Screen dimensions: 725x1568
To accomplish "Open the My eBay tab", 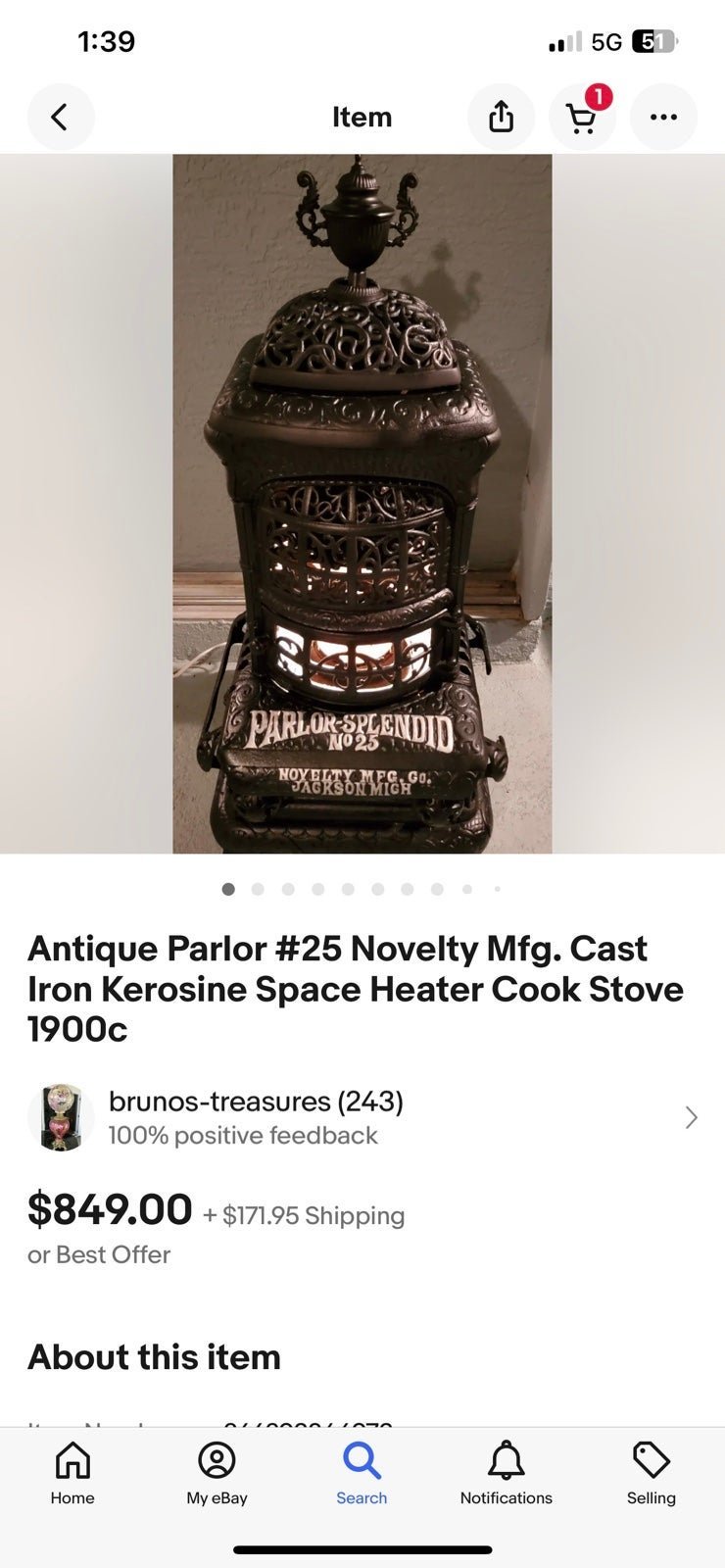I will point(217,1473).
